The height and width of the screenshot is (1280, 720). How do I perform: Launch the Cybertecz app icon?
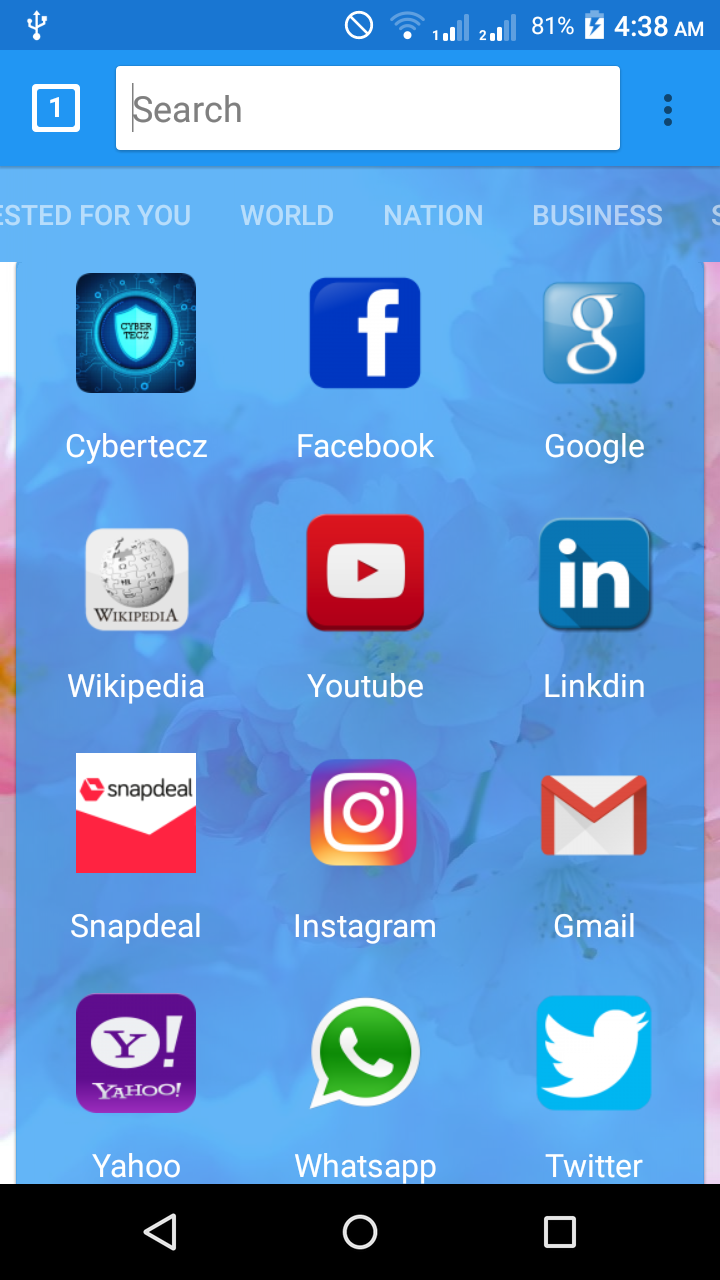(x=136, y=333)
